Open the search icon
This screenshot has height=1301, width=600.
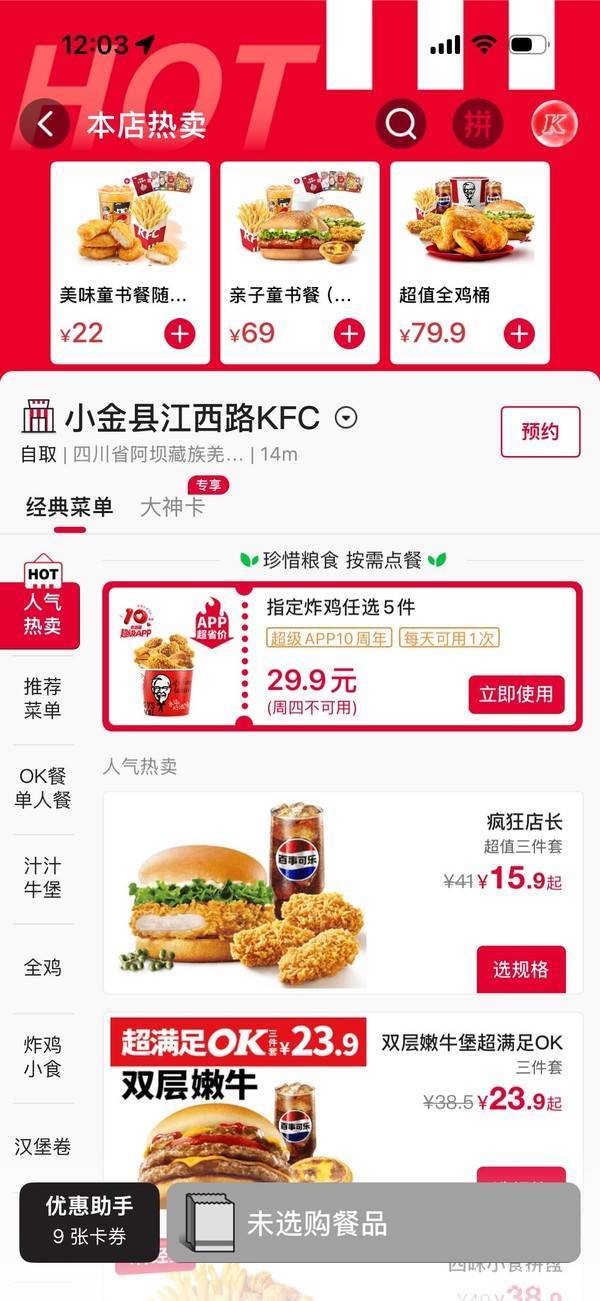401,124
